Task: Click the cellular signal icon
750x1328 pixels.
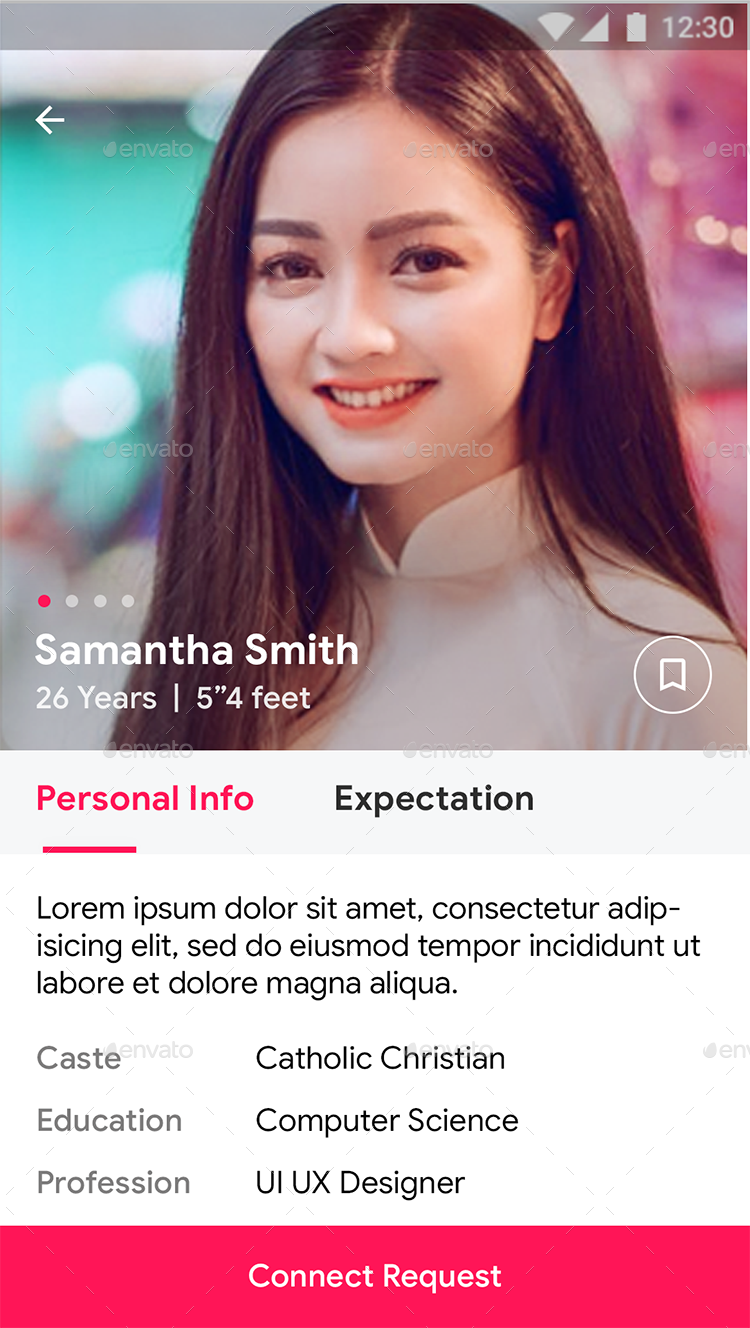Action: point(597,26)
